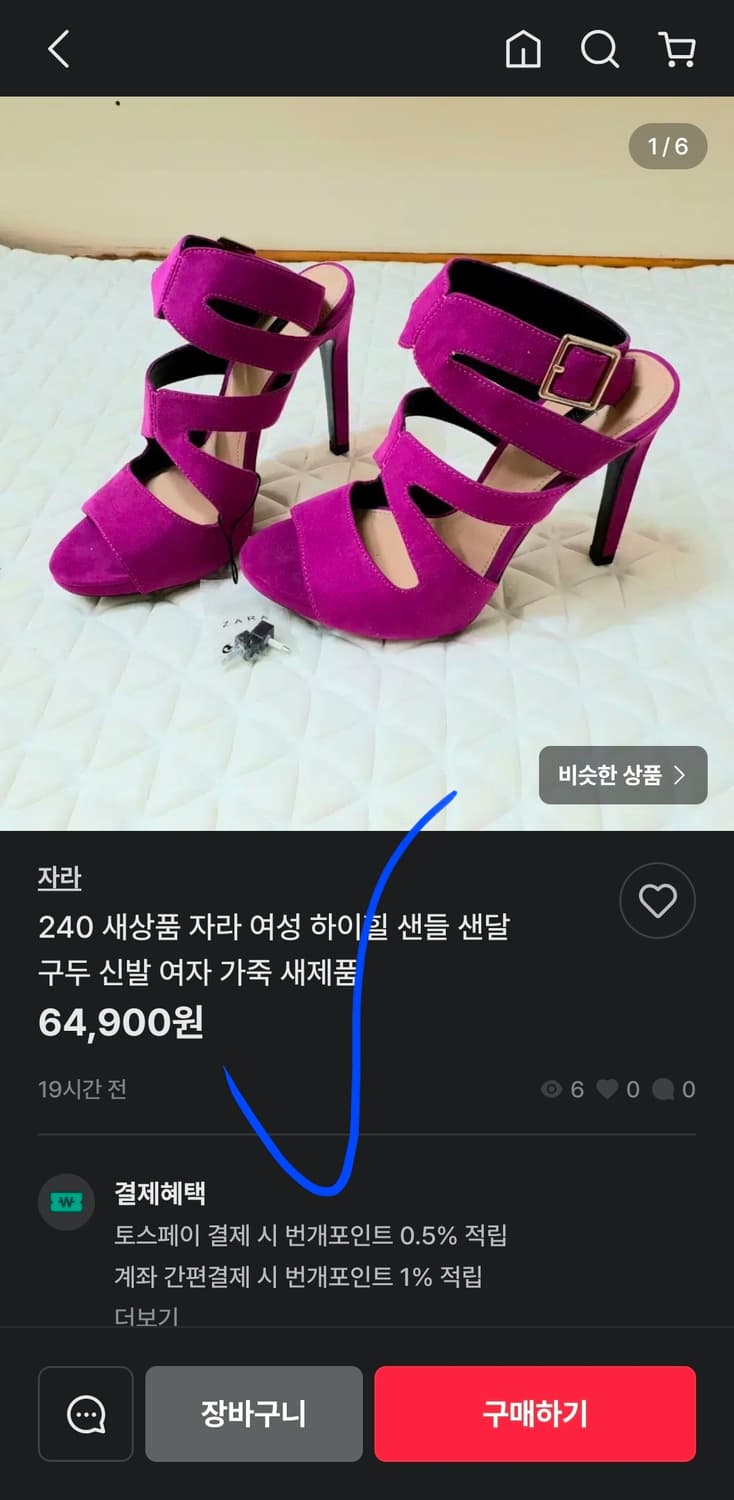Go back using the top-left arrow
Viewport: 734px width, 1500px height.
pyautogui.click(x=58, y=49)
